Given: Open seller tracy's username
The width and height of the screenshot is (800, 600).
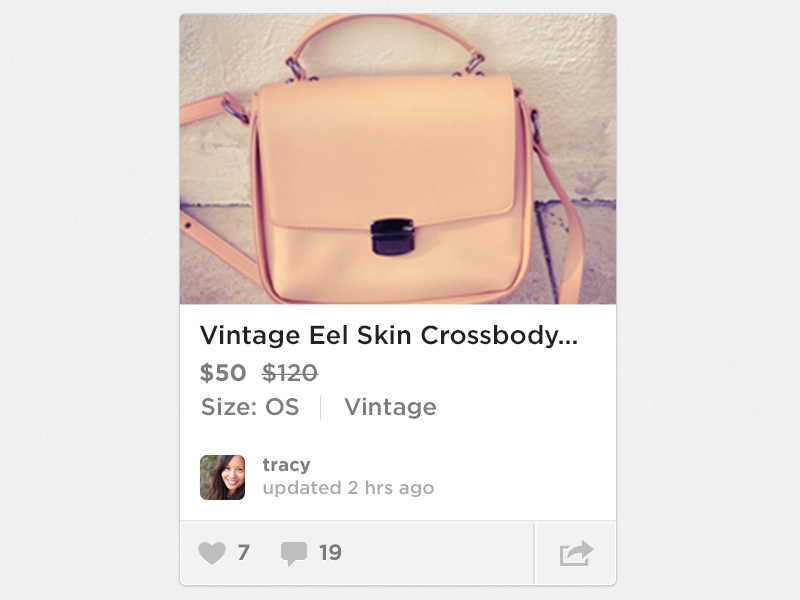Looking at the screenshot, I should (x=286, y=465).
